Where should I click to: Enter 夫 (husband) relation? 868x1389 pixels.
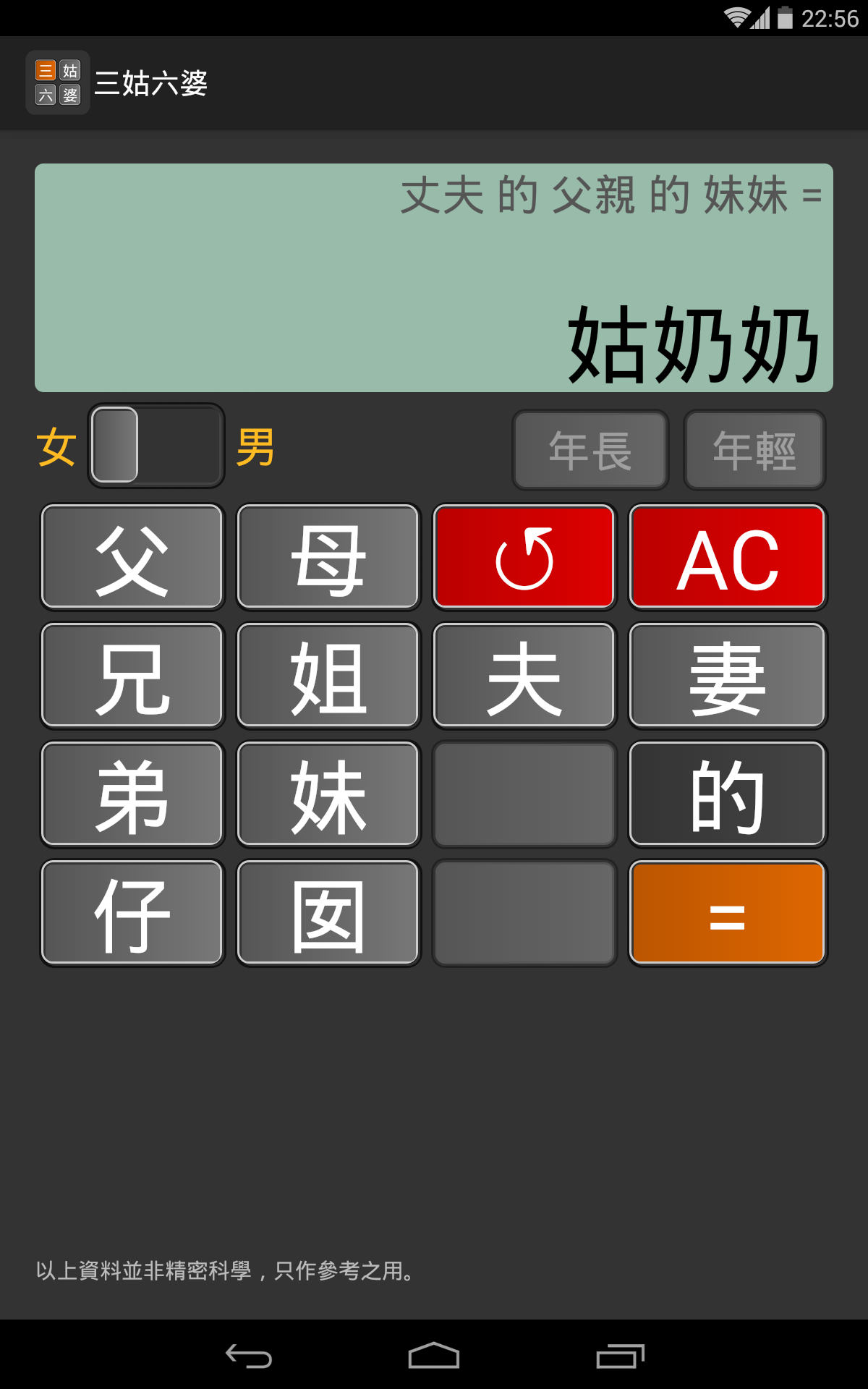pyautogui.click(x=524, y=676)
